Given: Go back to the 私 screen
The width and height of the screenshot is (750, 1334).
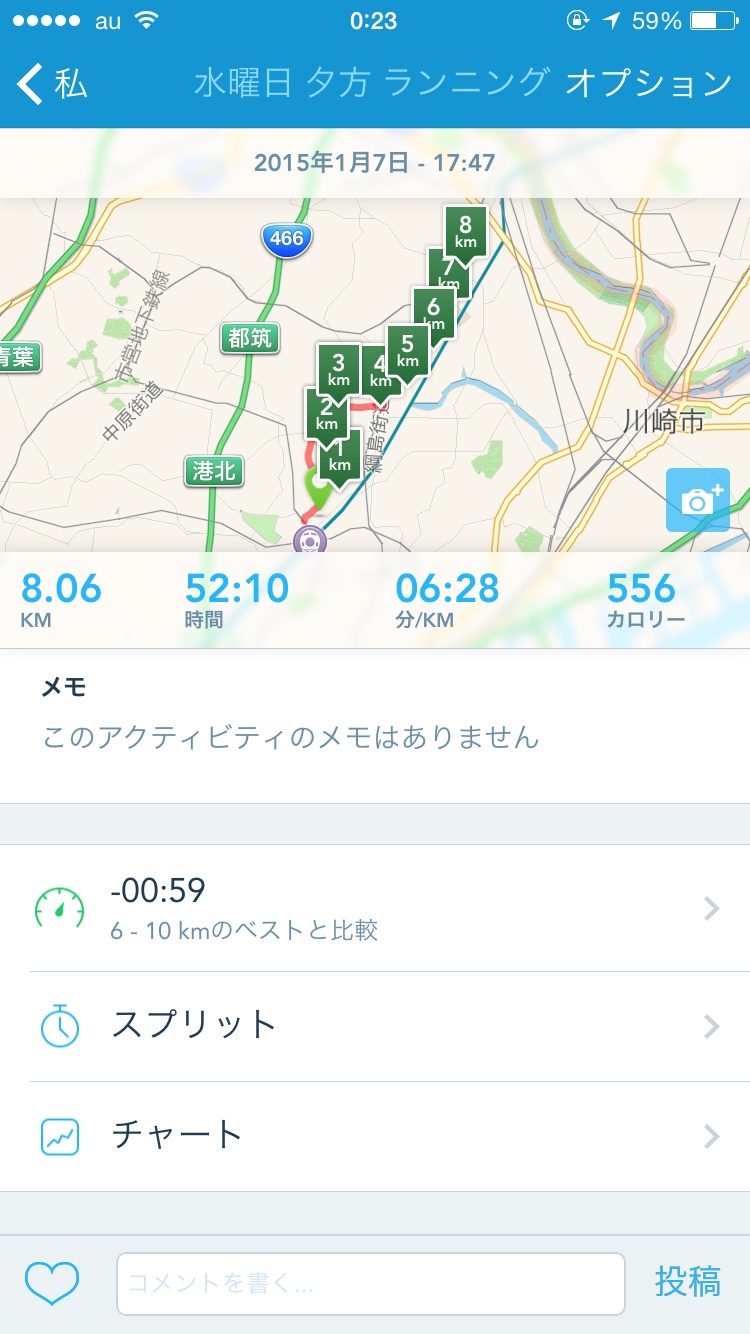Looking at the screenshot, I should coord(52,84).
